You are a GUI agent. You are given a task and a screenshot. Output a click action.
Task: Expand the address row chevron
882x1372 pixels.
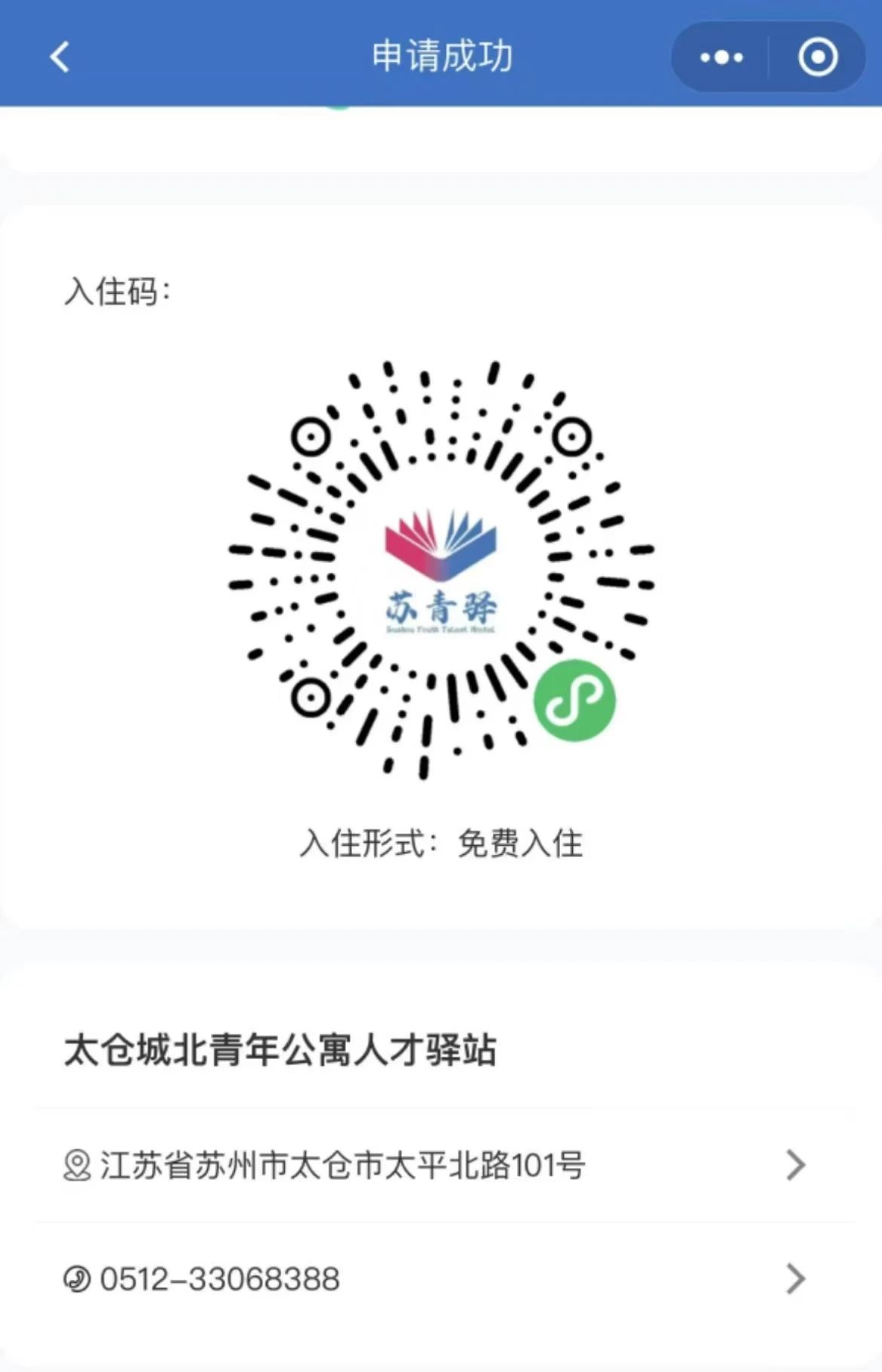795,1165
